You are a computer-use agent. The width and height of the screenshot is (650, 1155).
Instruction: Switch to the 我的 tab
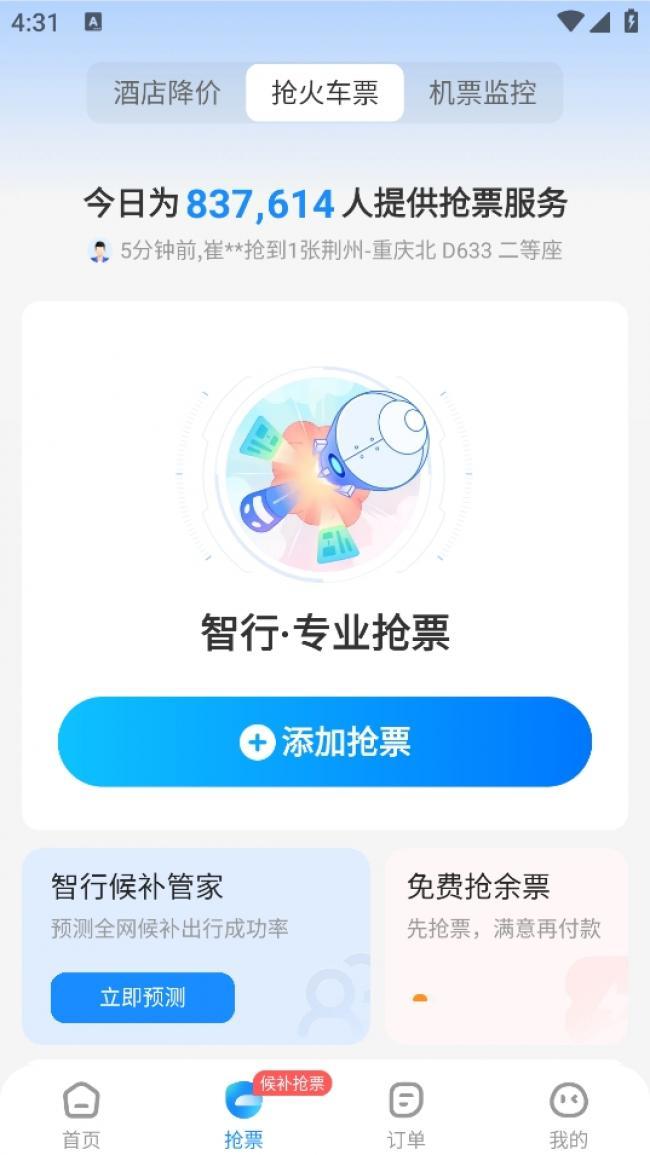click(568, 1113)
